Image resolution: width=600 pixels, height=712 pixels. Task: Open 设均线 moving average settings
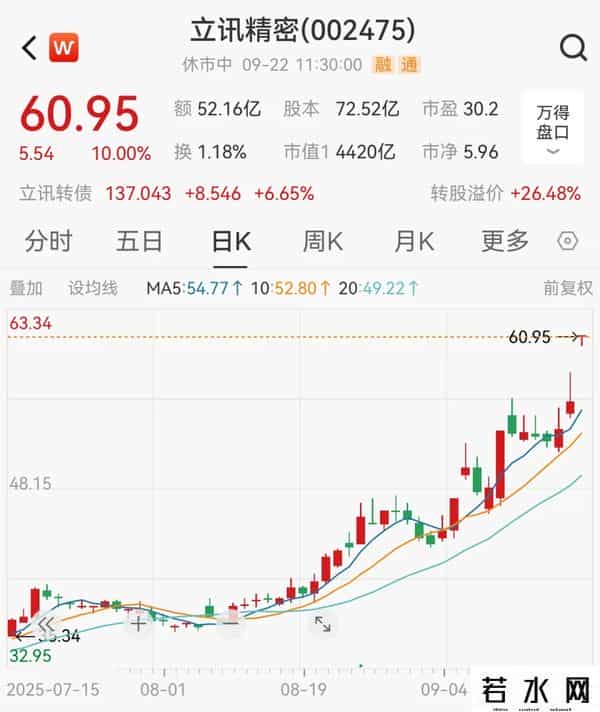tap(93, 288)
